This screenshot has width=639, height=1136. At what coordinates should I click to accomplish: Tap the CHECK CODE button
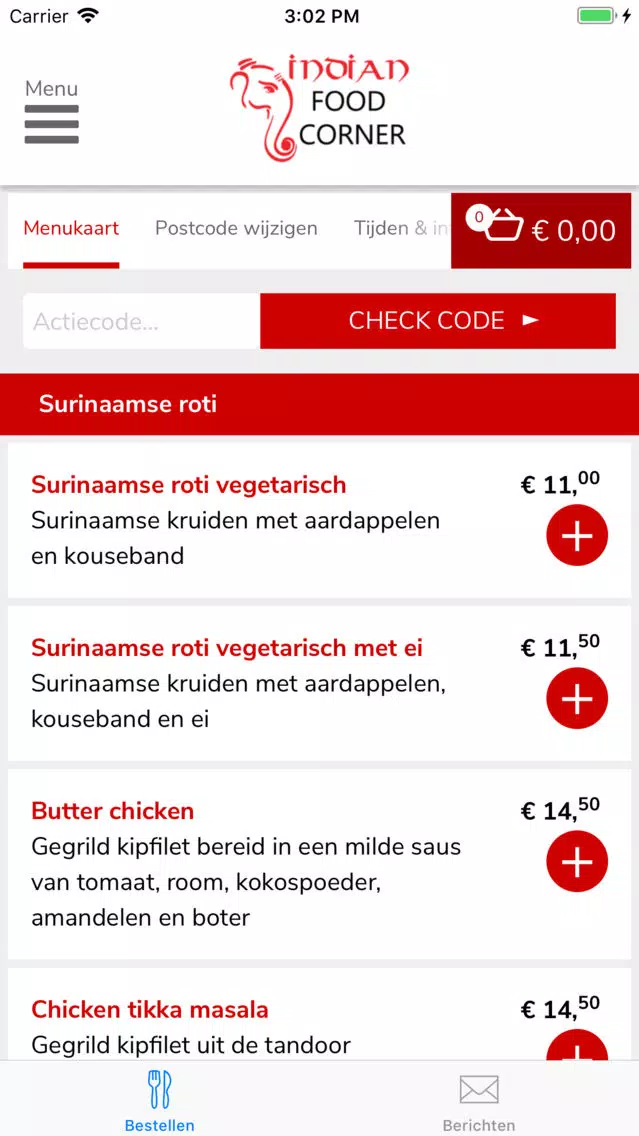pos(438,321)
